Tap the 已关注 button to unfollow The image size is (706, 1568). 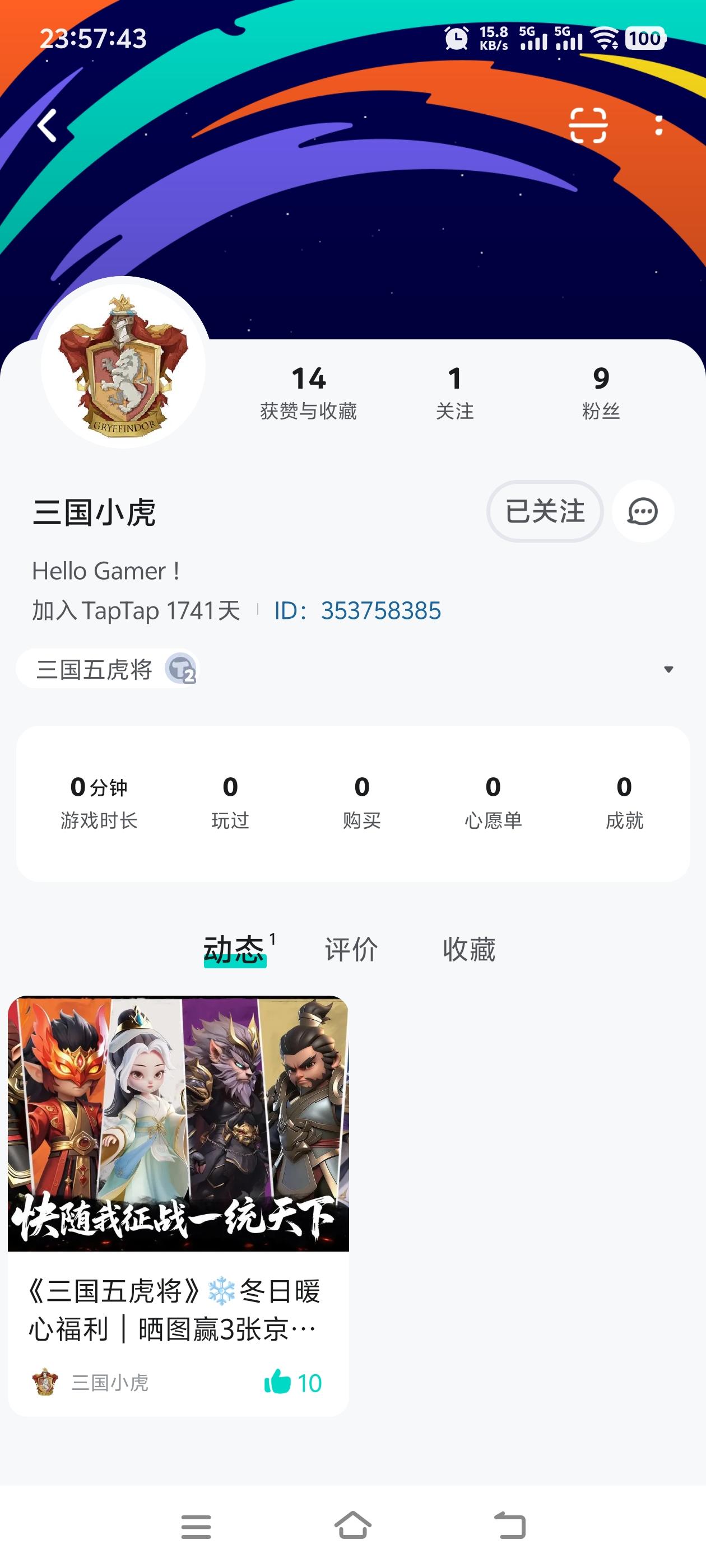545,511
